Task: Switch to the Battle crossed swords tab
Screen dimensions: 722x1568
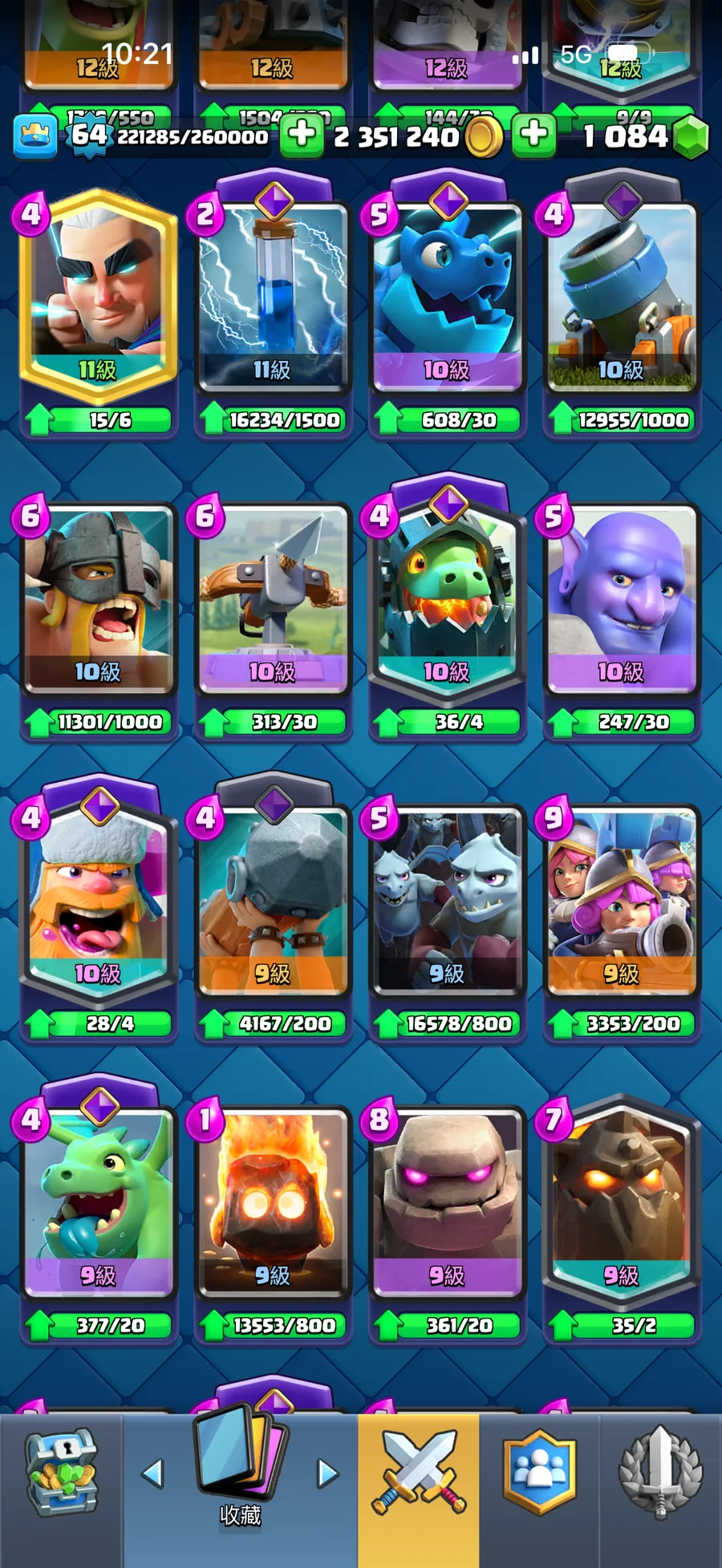Action: pyautogui.click(x=418, y=1474)
